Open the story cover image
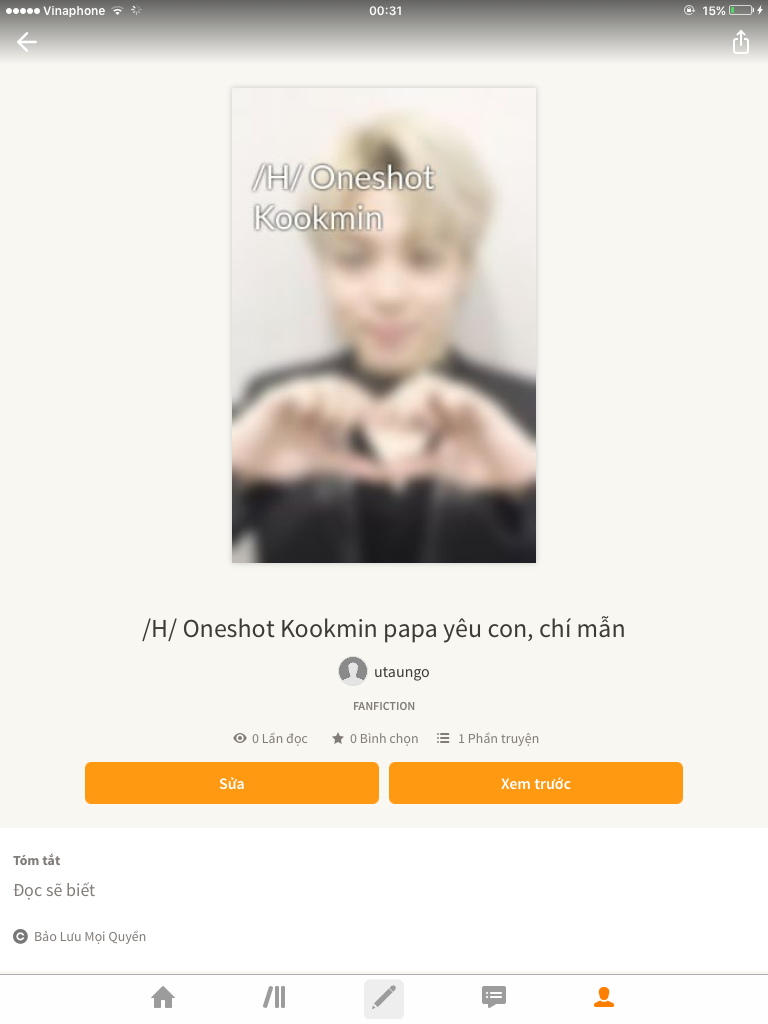 pyautogui.click(x=384, y=325)
